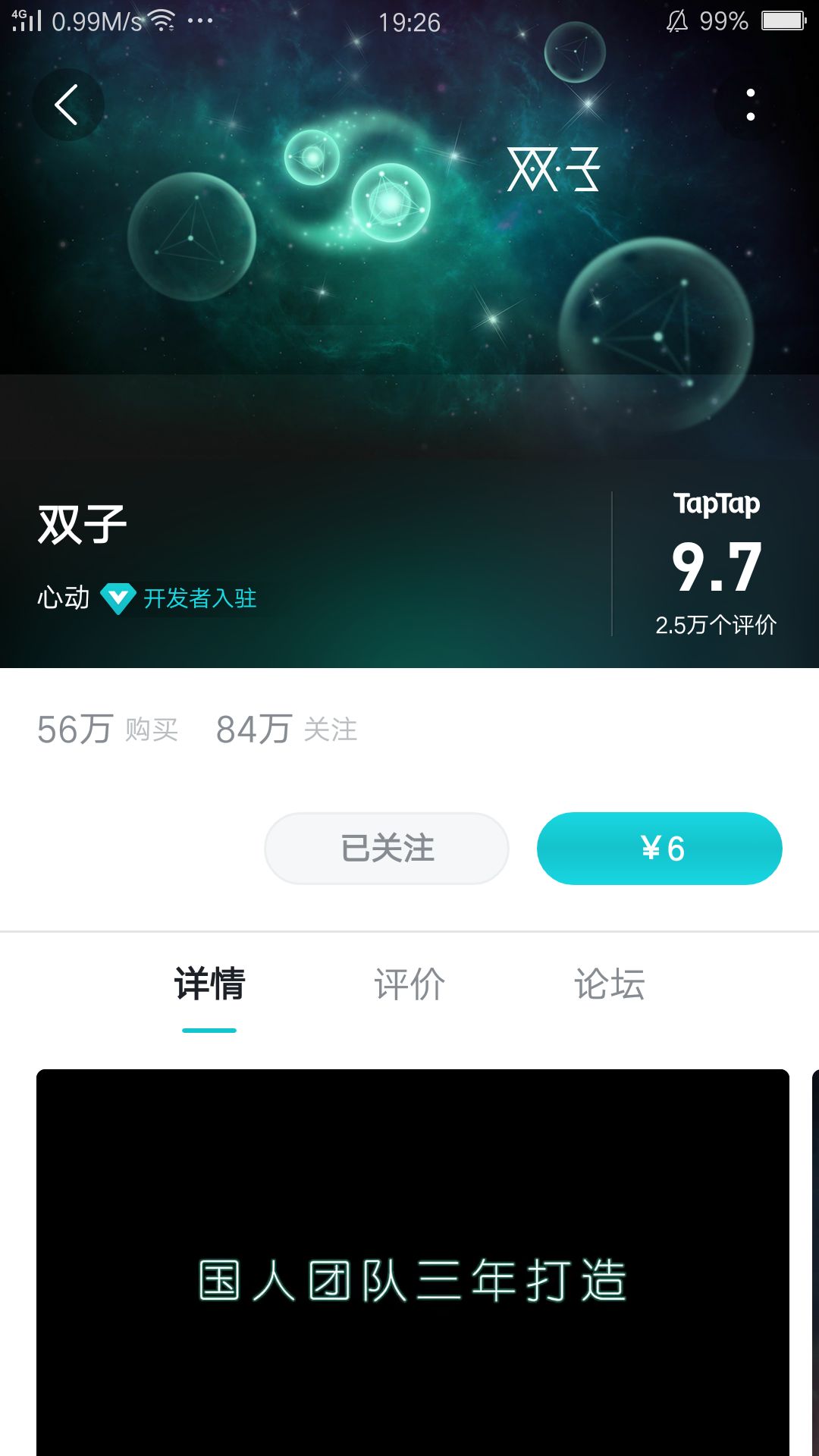This screenshot has width=819, height=1456.
Task: Expand the 2.5万个评价 ratings summary
Action: (716, 626)
